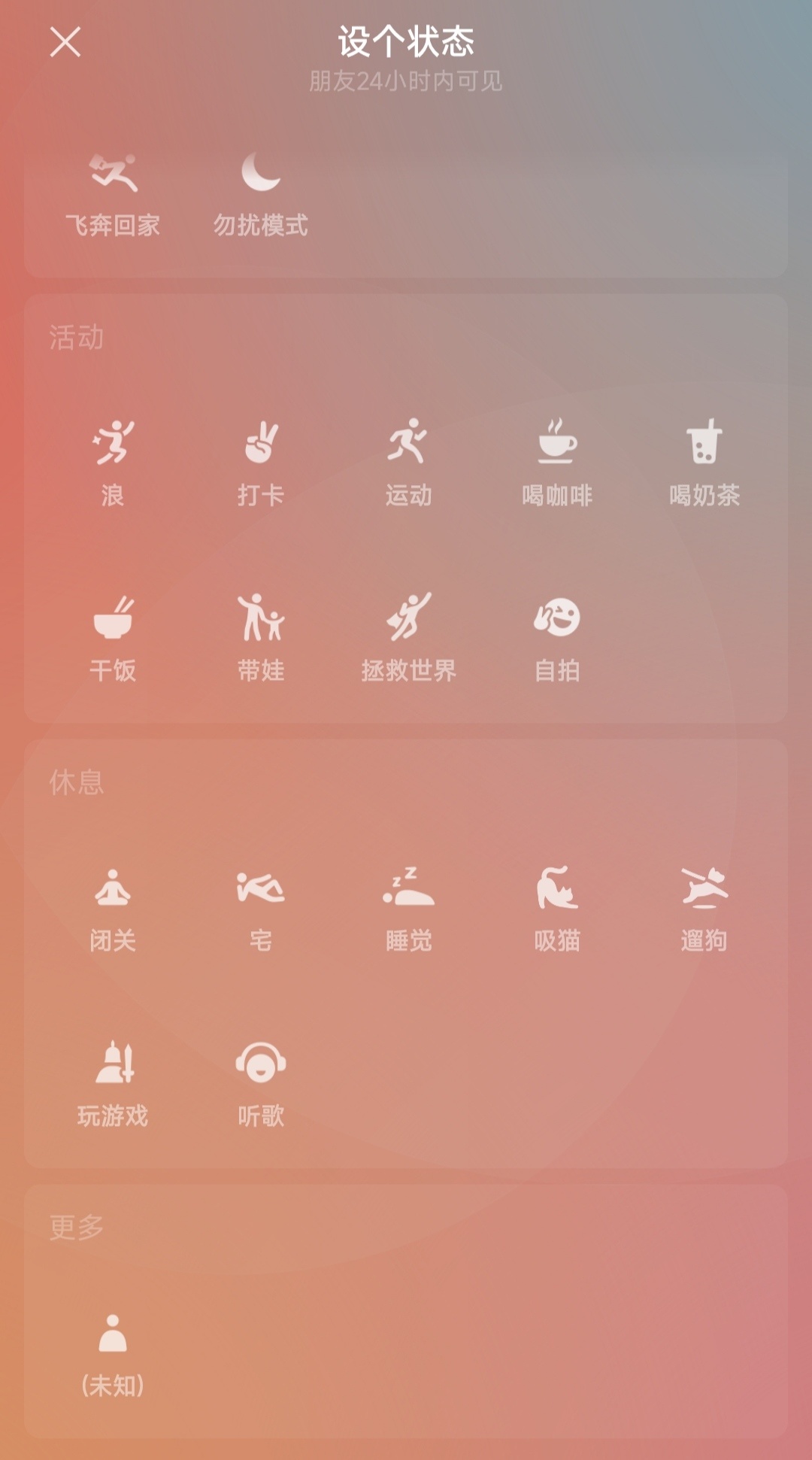Pick 拯救世界 as status
Viewport: 812px width, 1460px height.
click(x=408, y=638)
